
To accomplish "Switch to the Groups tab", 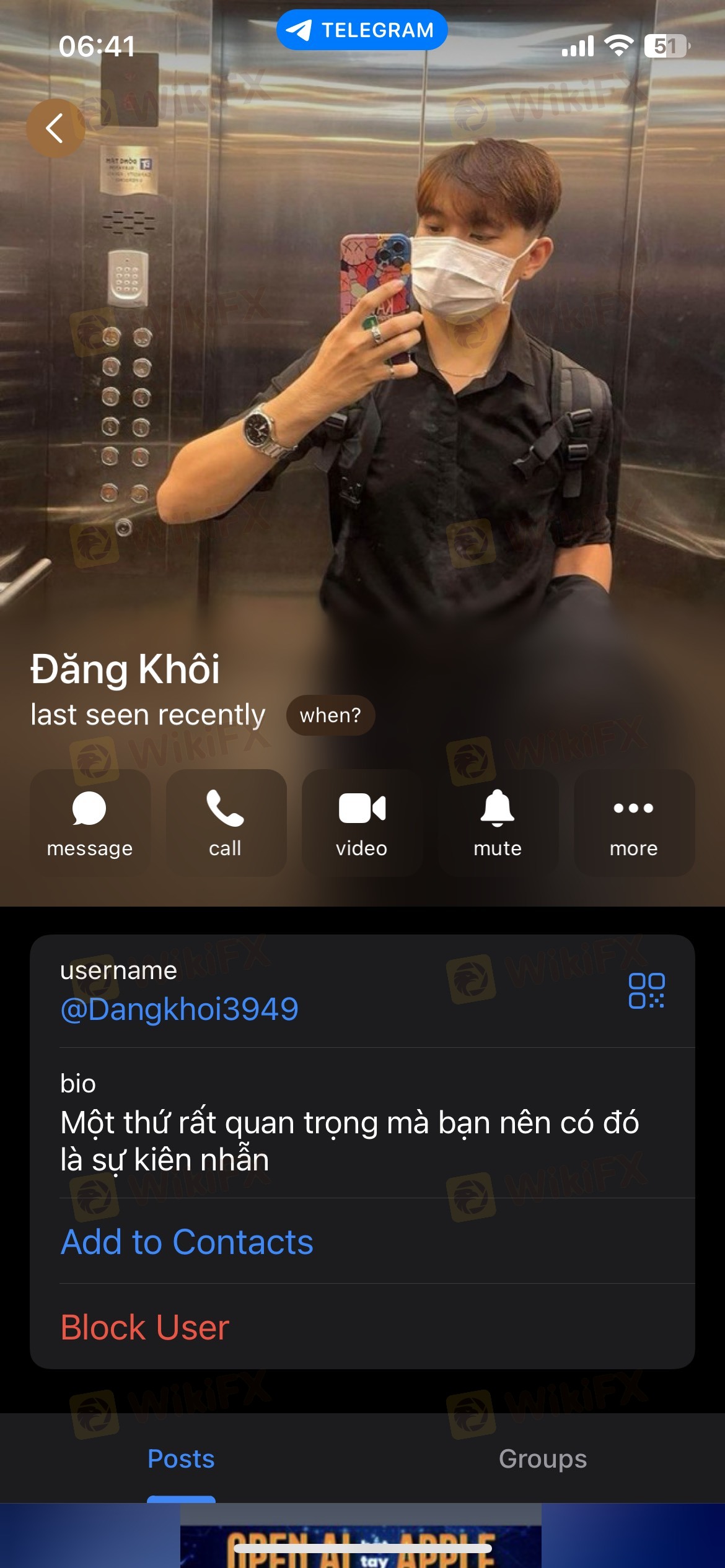I will pos(543,1459).
